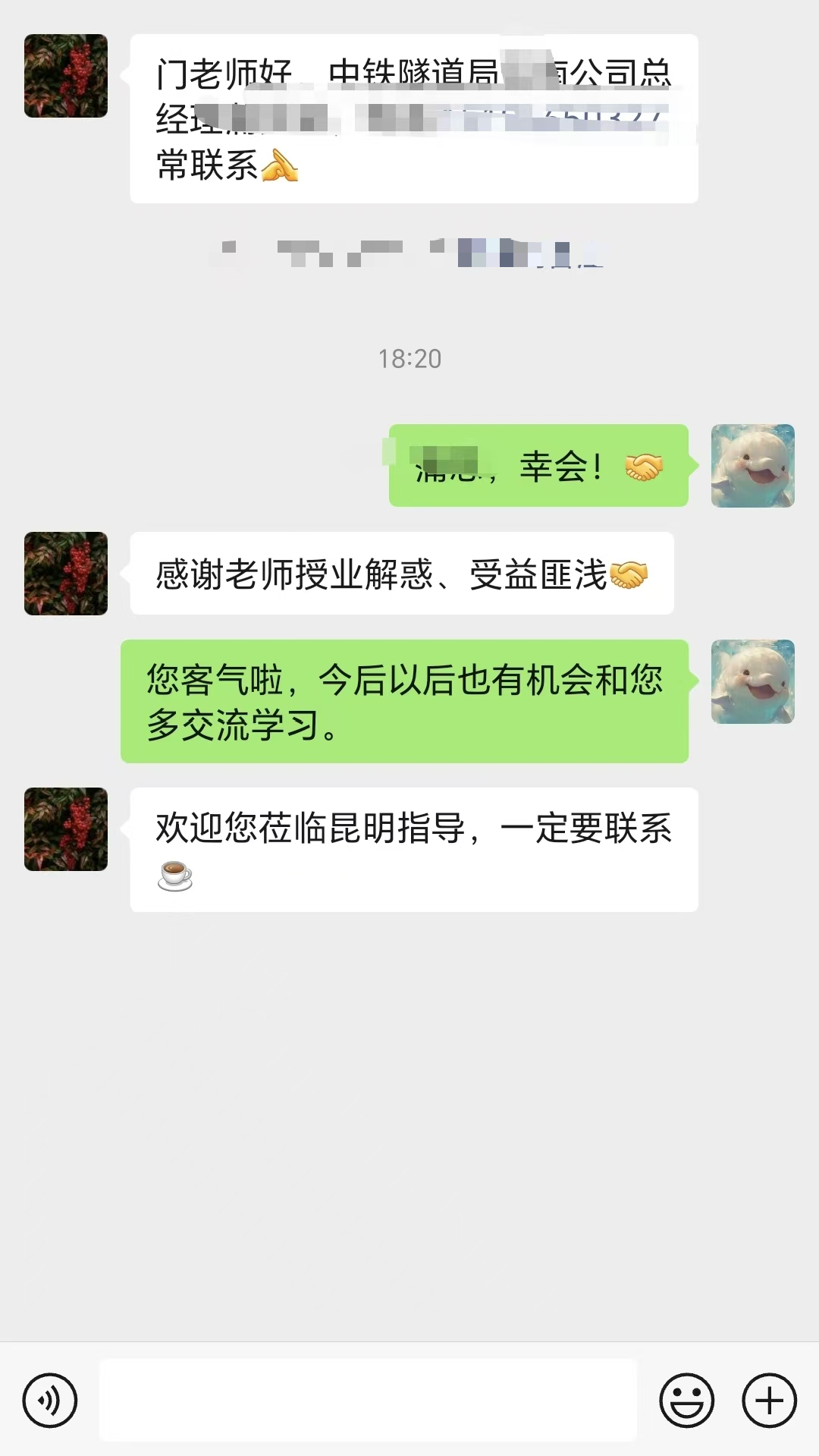This screenshot has height=1456, width=819.
Task: Switch to voice message input
Action: (x=50, y=1400)
